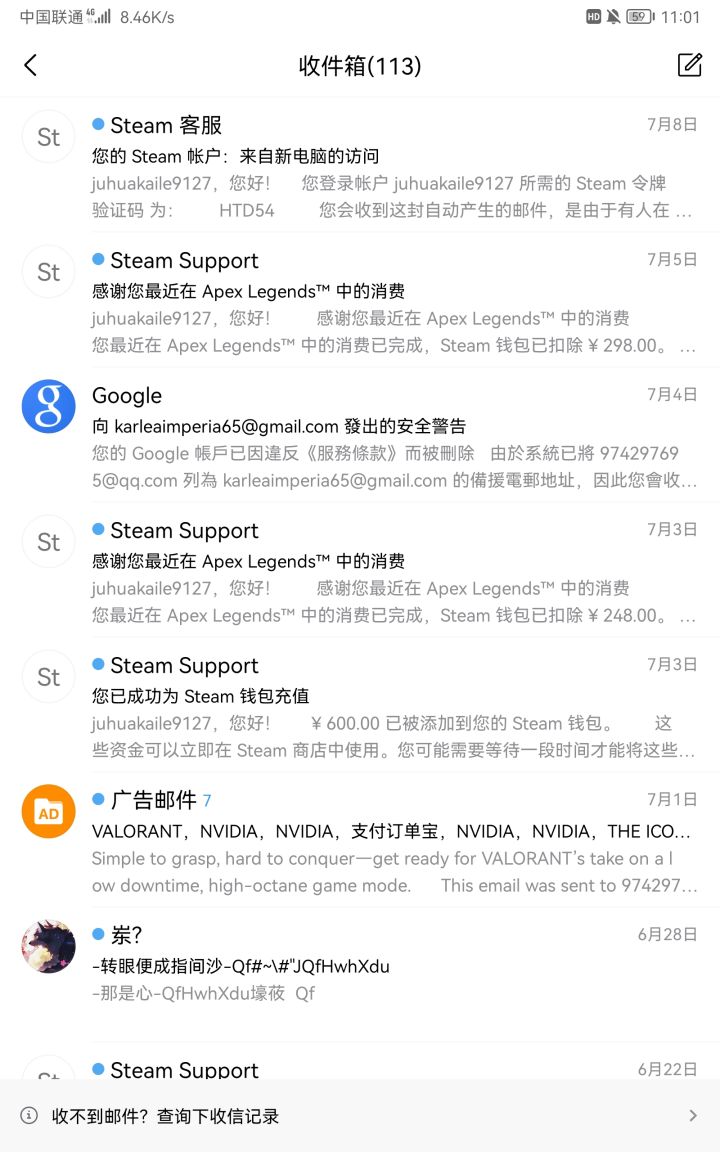Expand 收信记录 with the right chevron
Screen dimensions: 720x1152
700,1115
